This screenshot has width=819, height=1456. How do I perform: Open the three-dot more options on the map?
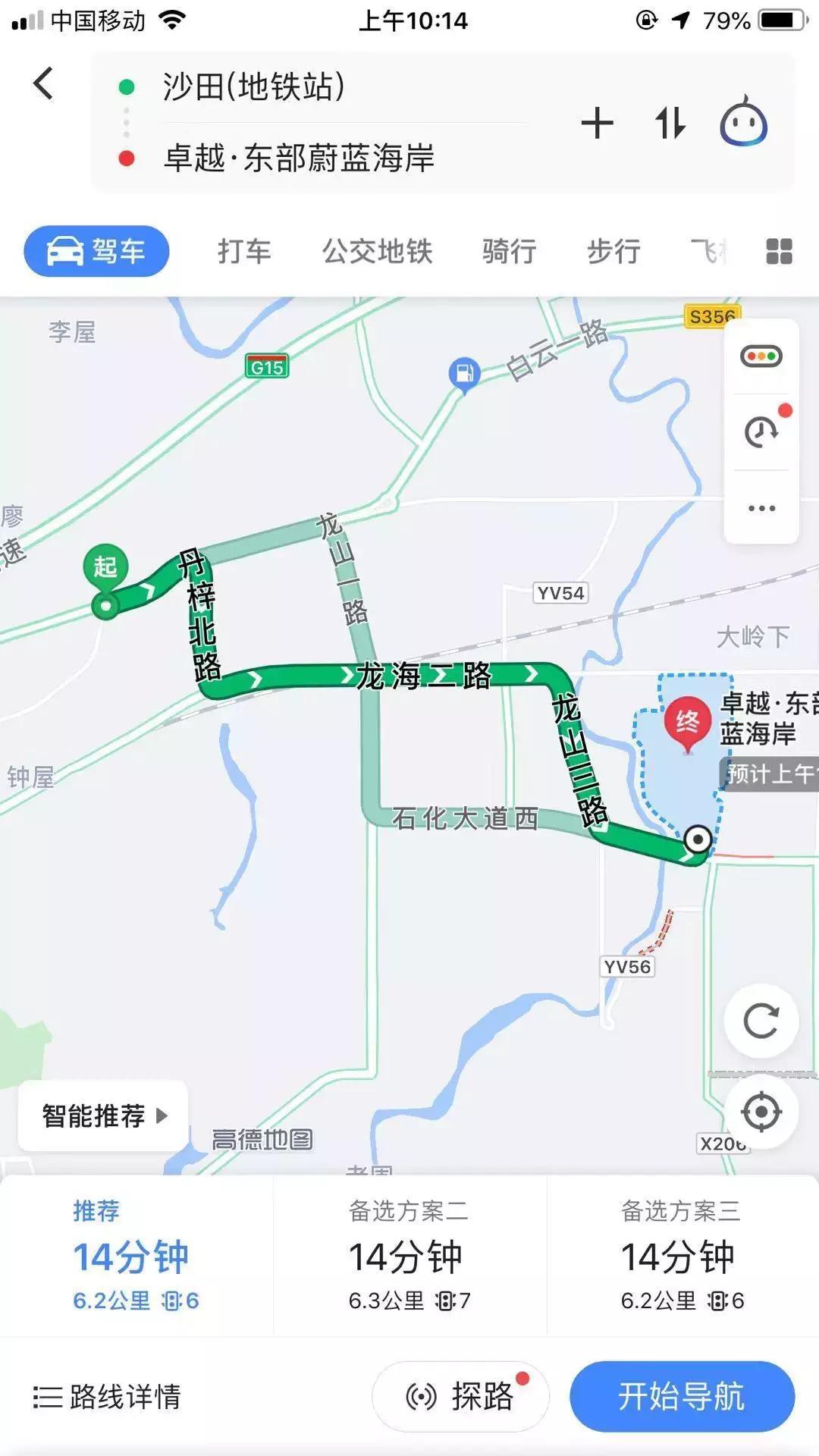tap(761, 508)
